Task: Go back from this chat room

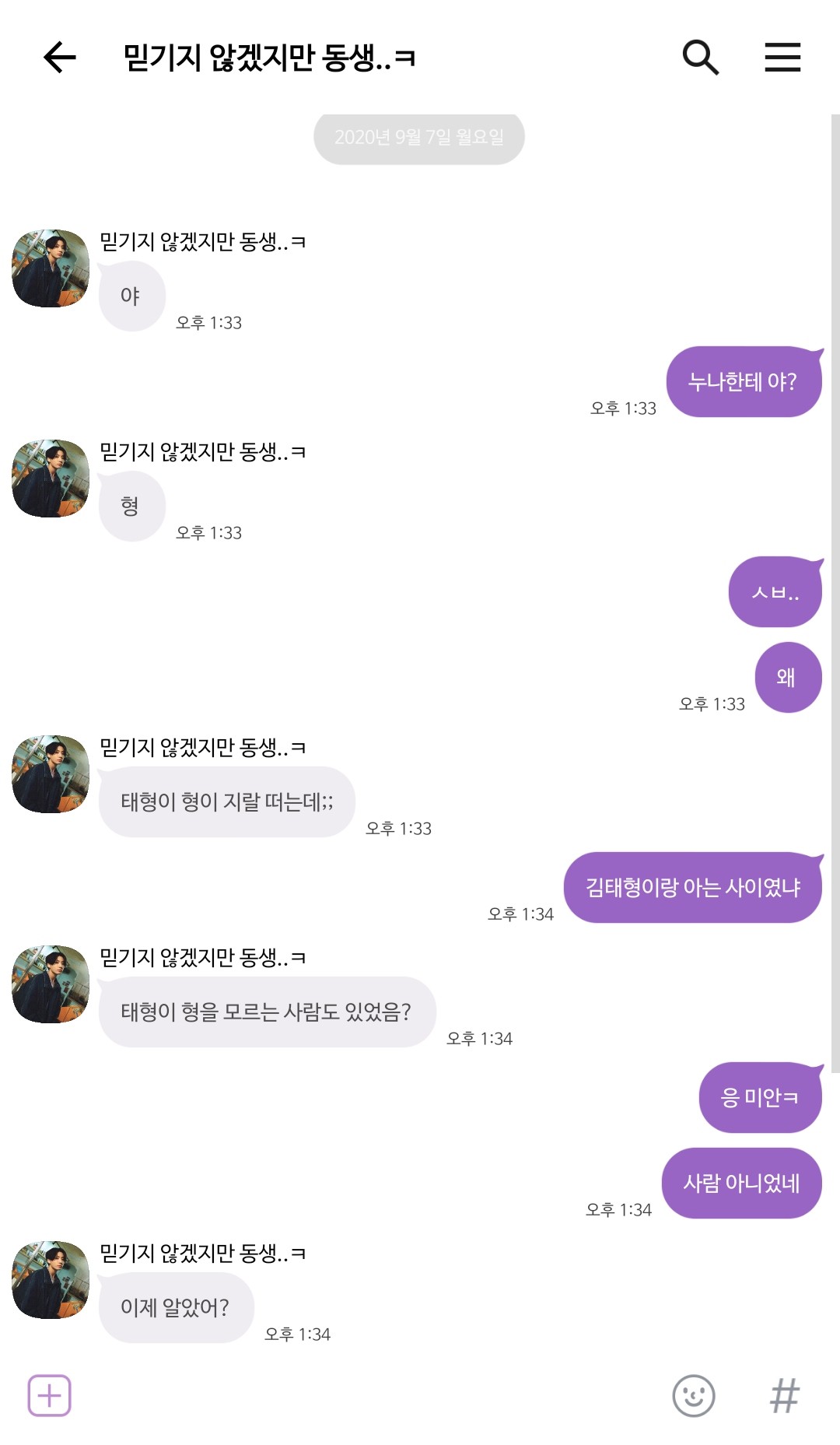Action: click(x=59, y=57)
